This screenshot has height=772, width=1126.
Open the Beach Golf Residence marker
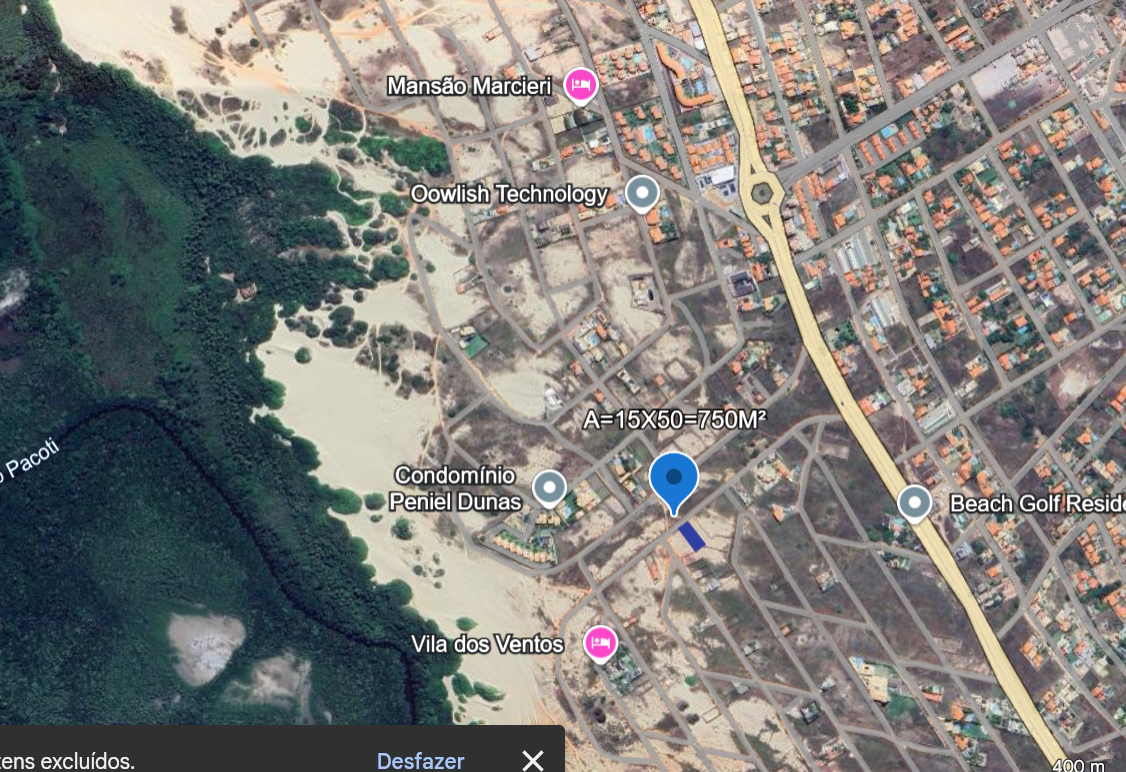[x=914, y=503]
